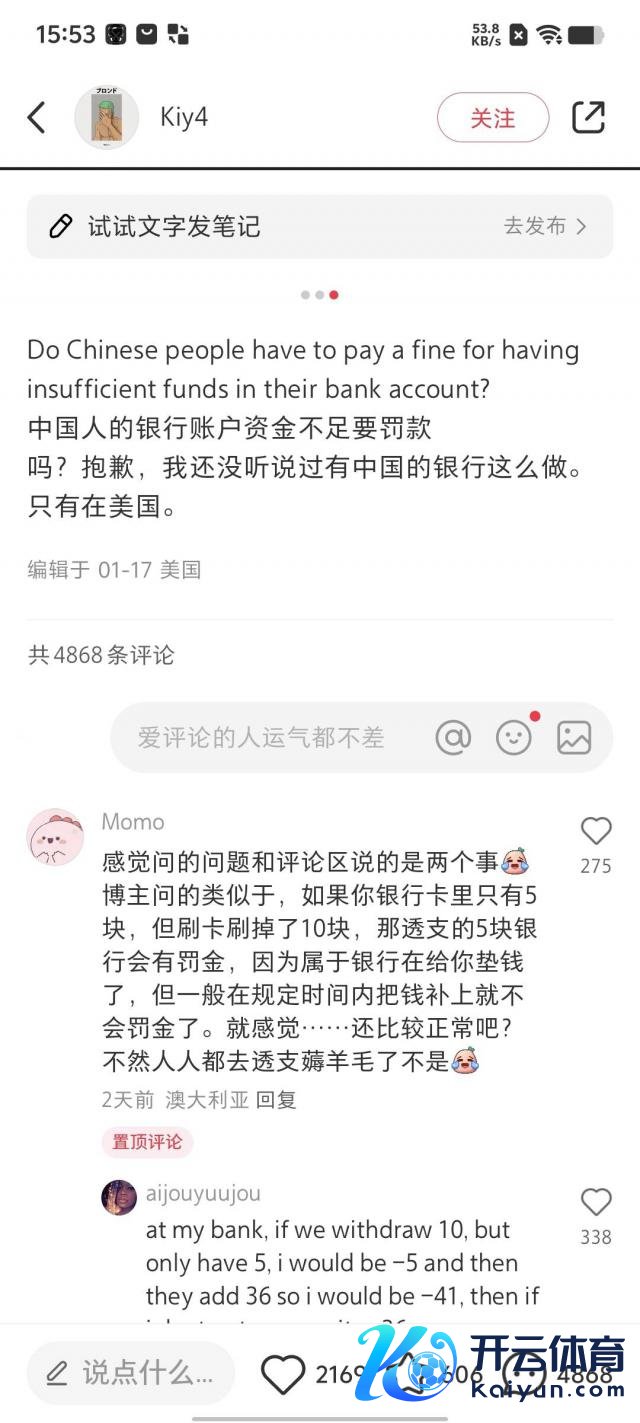The width and height of the screenshot is (640, 1423).
Task: Open aijouyuujou's profile picture
Action: click(119, 1197)
